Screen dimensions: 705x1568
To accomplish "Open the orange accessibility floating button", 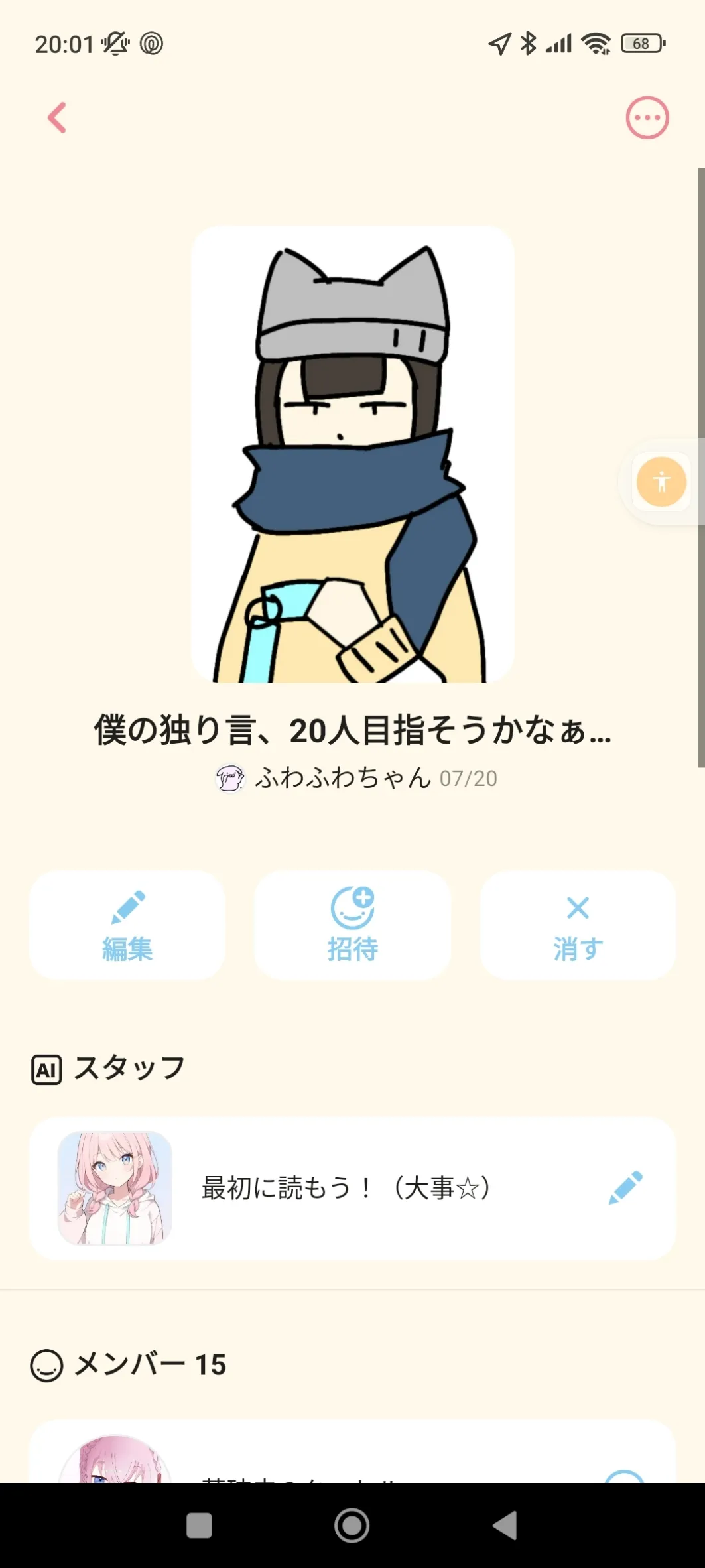I will pyautogui.click(x=661, y=482).
